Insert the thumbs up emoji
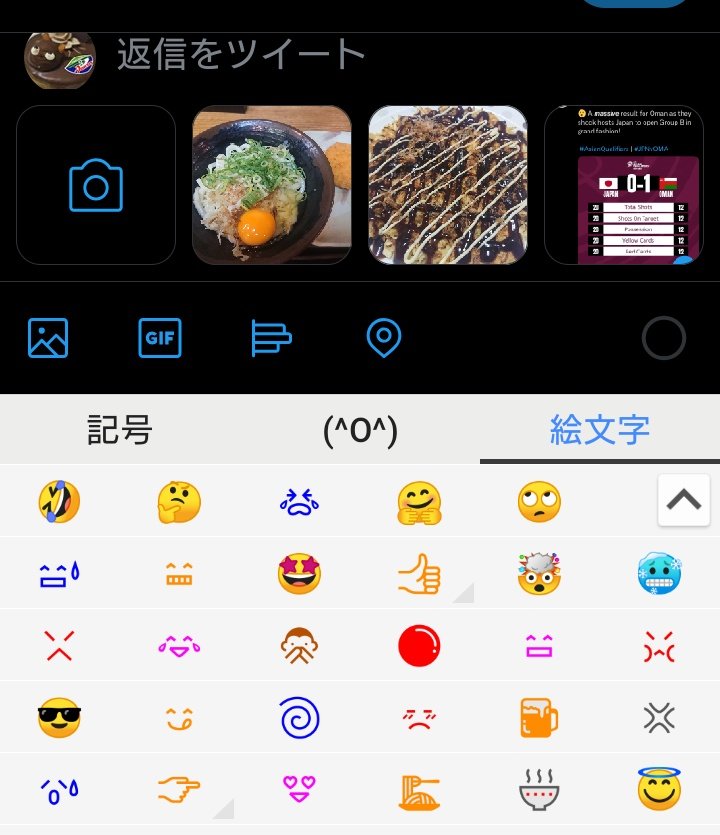Screen dimensions: 720x835 (419, 574)
